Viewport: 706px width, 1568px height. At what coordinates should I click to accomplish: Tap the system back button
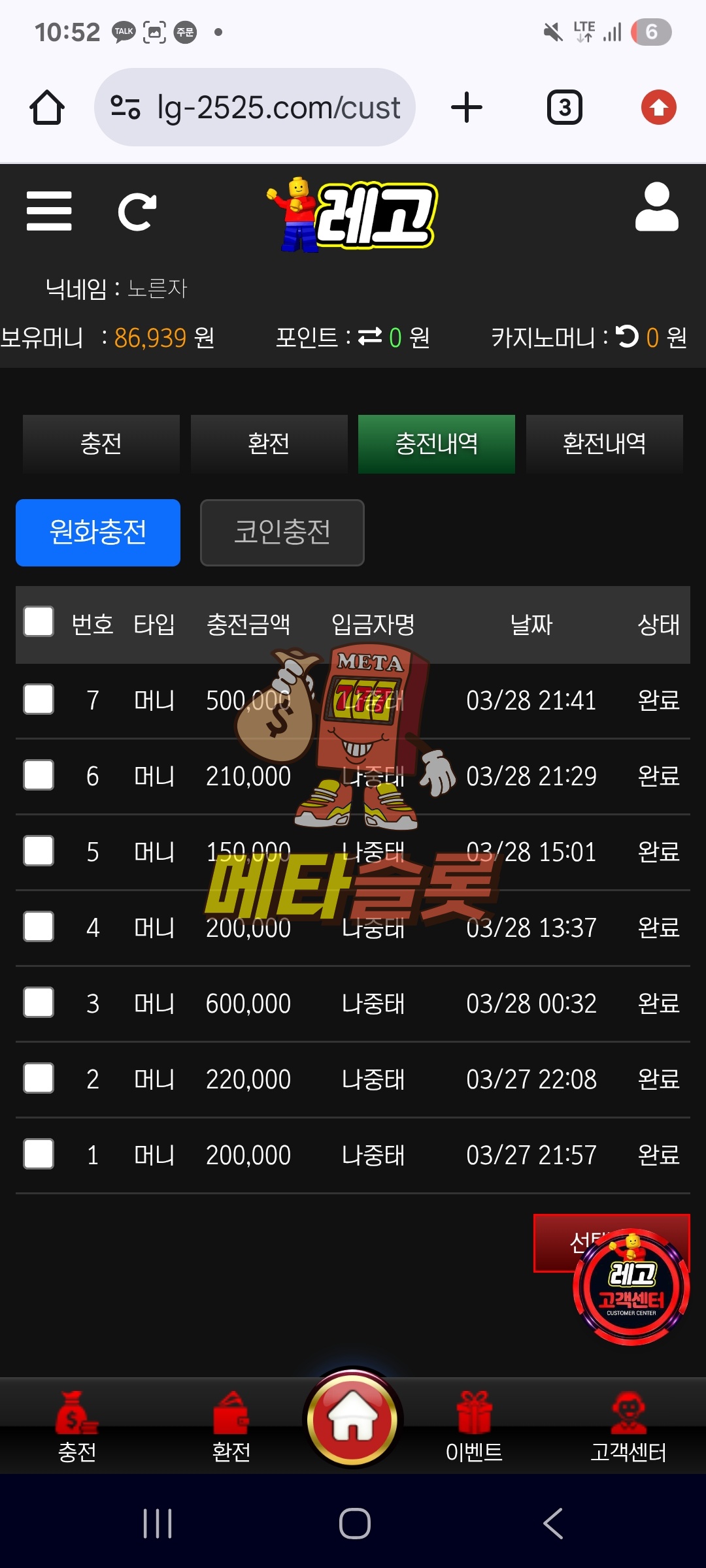553,1524
